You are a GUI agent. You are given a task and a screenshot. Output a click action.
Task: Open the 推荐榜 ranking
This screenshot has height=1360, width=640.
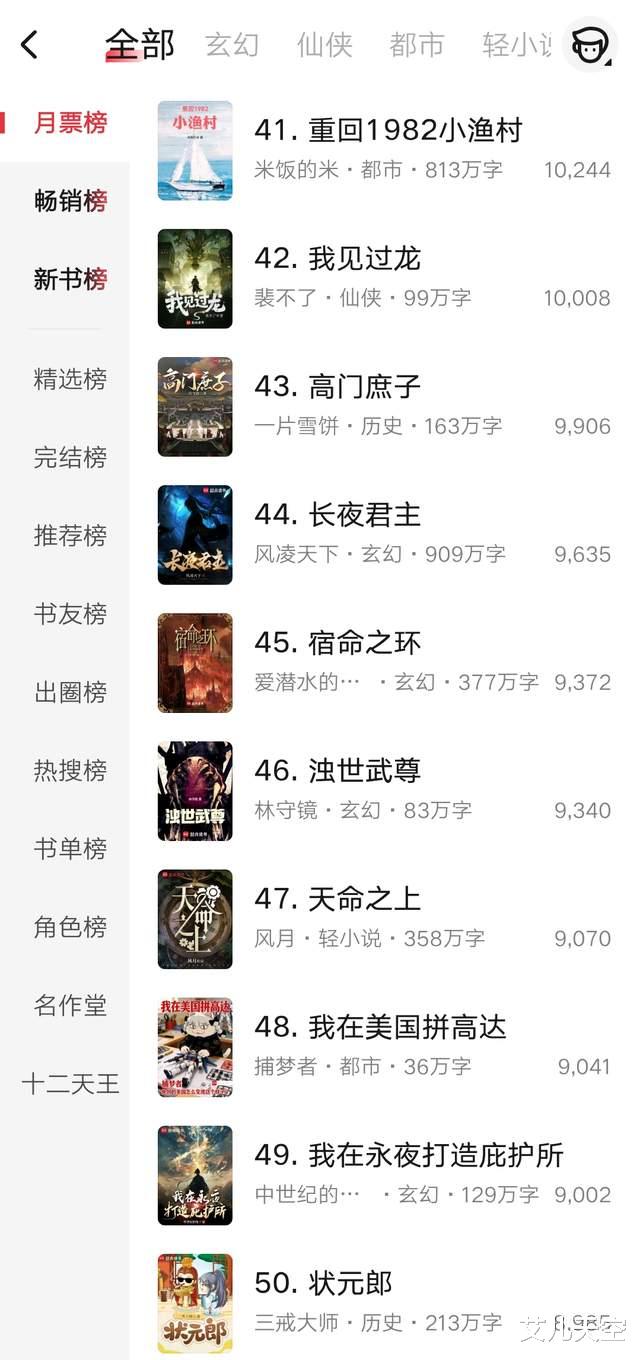click(x=70, y=535)
